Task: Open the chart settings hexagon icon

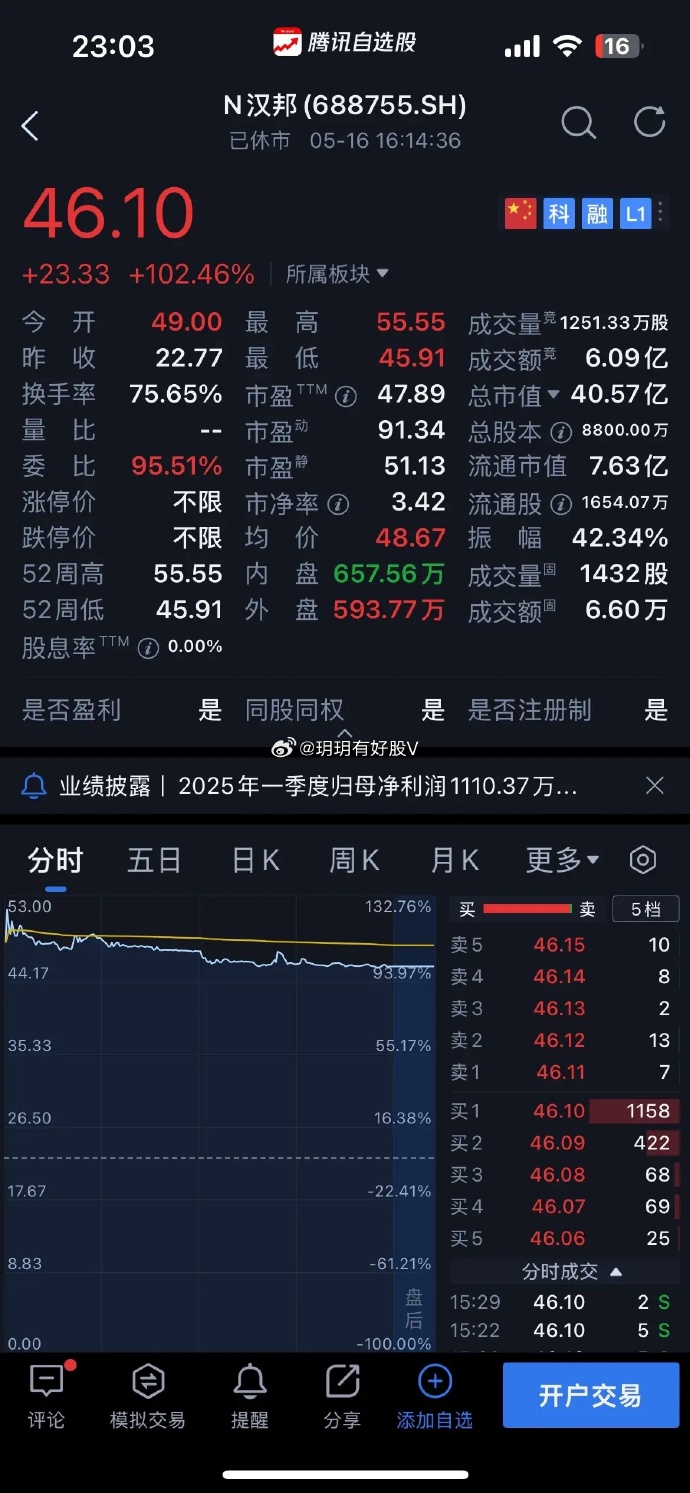Action: [643, 860]
